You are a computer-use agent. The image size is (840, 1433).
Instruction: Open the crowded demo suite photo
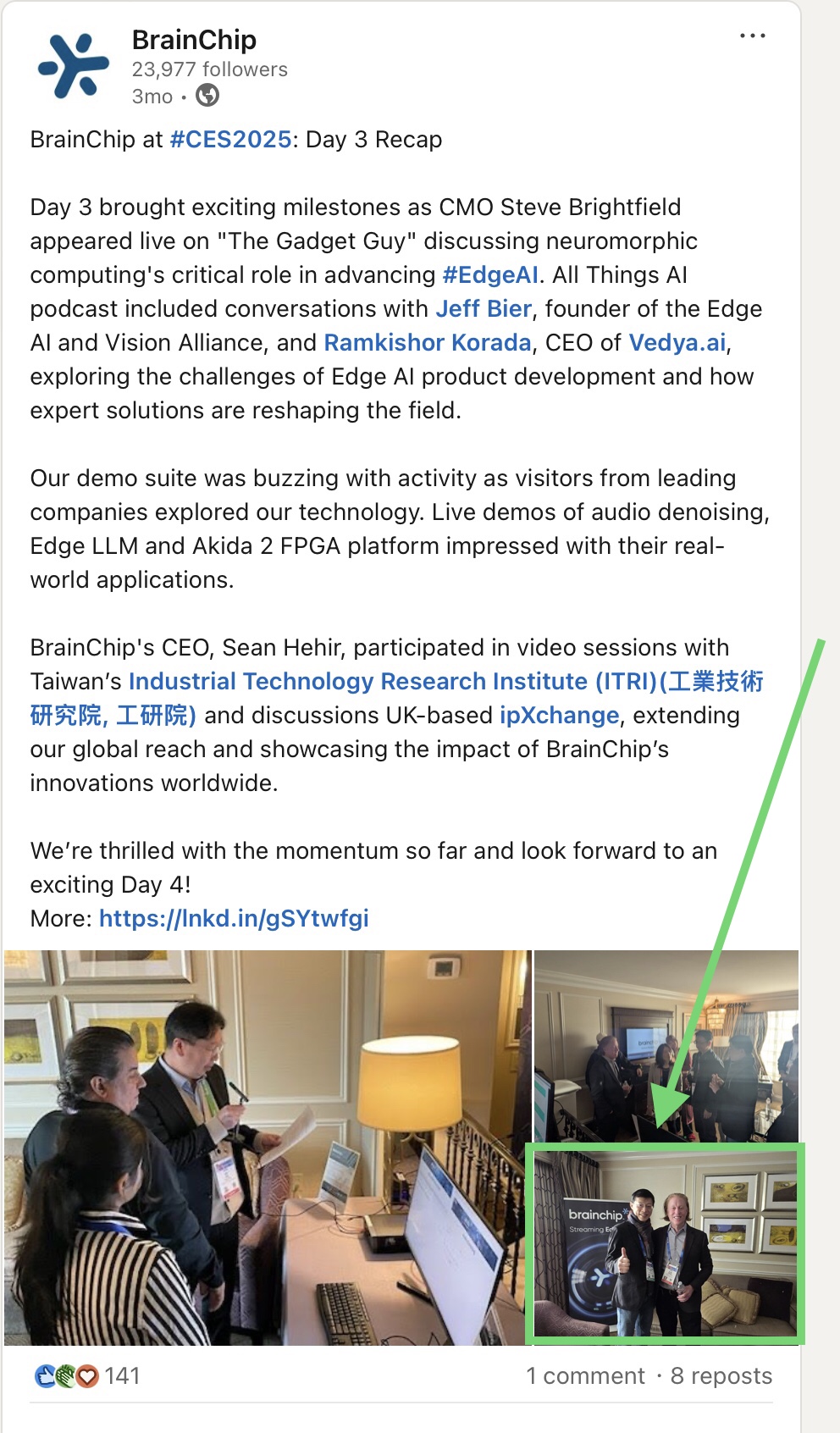pos(666,1046)
